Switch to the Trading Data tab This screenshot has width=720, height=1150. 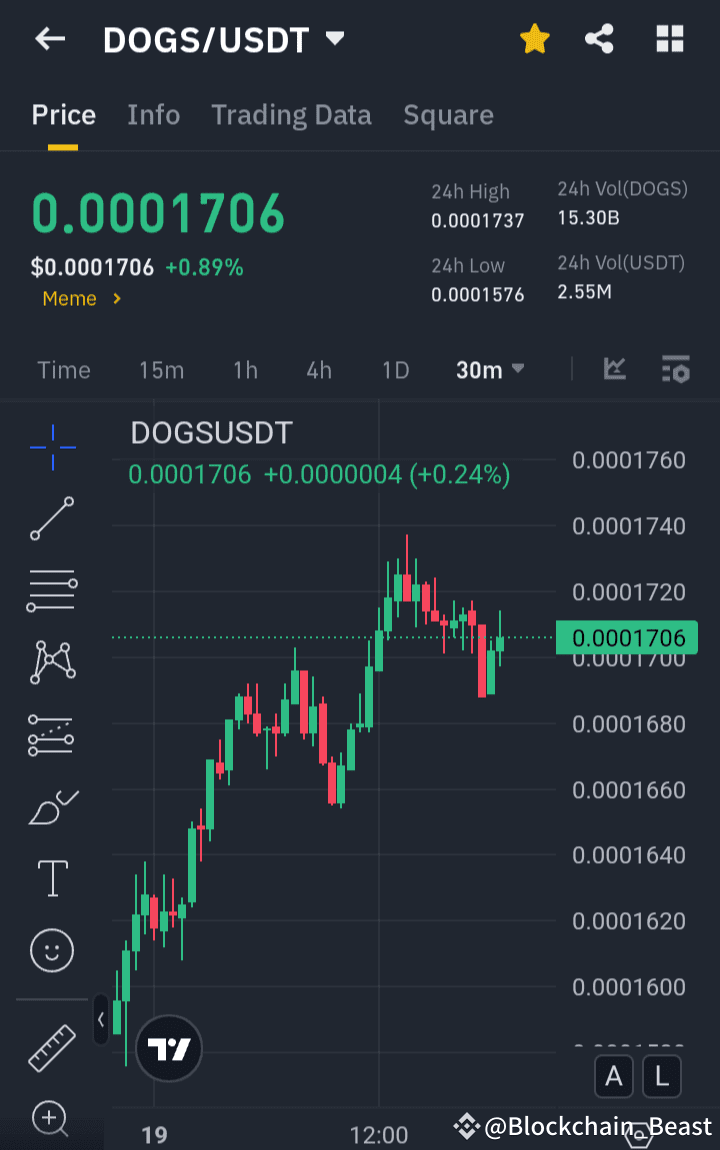[x=291, y=114]
